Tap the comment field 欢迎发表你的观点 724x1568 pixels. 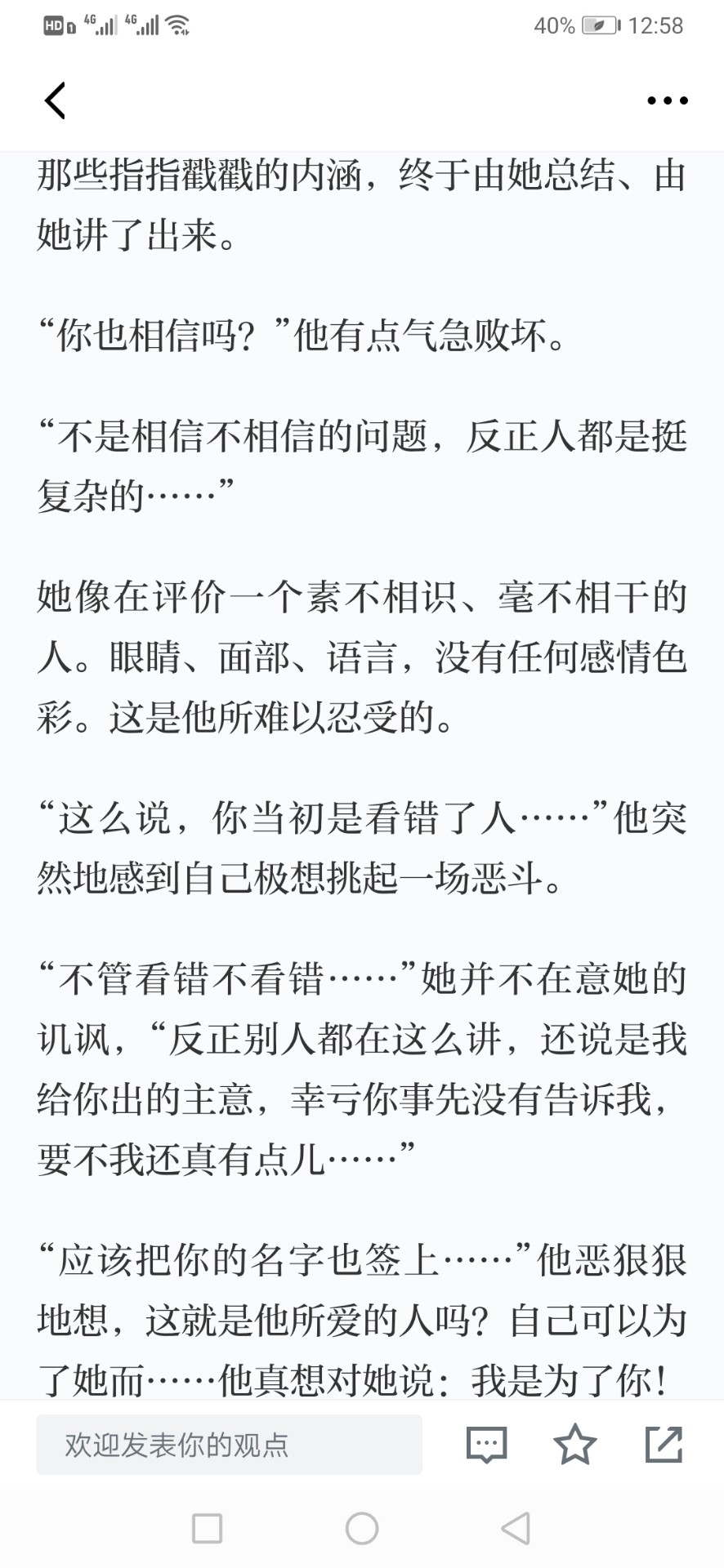229,1445
